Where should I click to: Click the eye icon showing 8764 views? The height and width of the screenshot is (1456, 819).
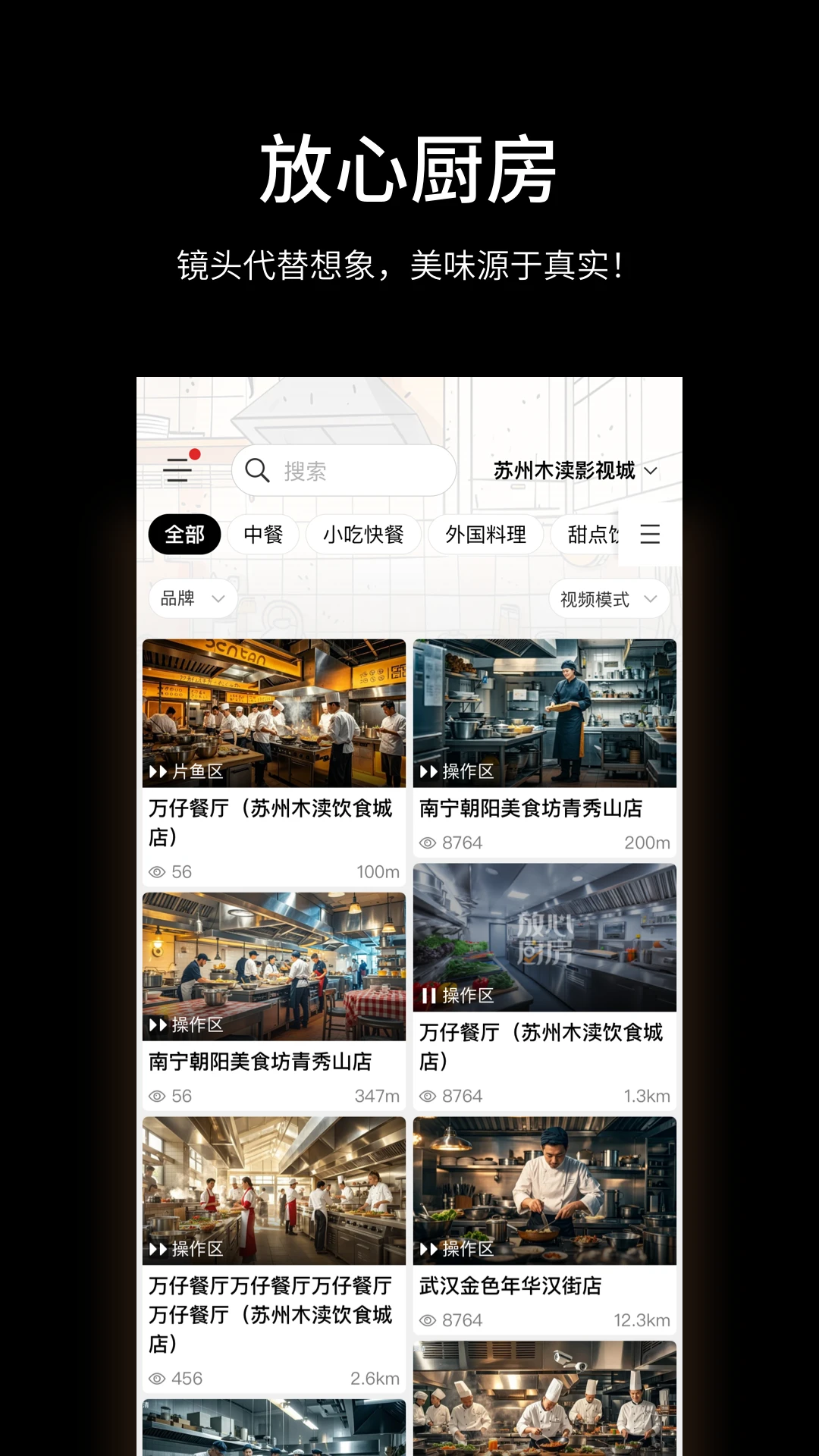(428, 842)
